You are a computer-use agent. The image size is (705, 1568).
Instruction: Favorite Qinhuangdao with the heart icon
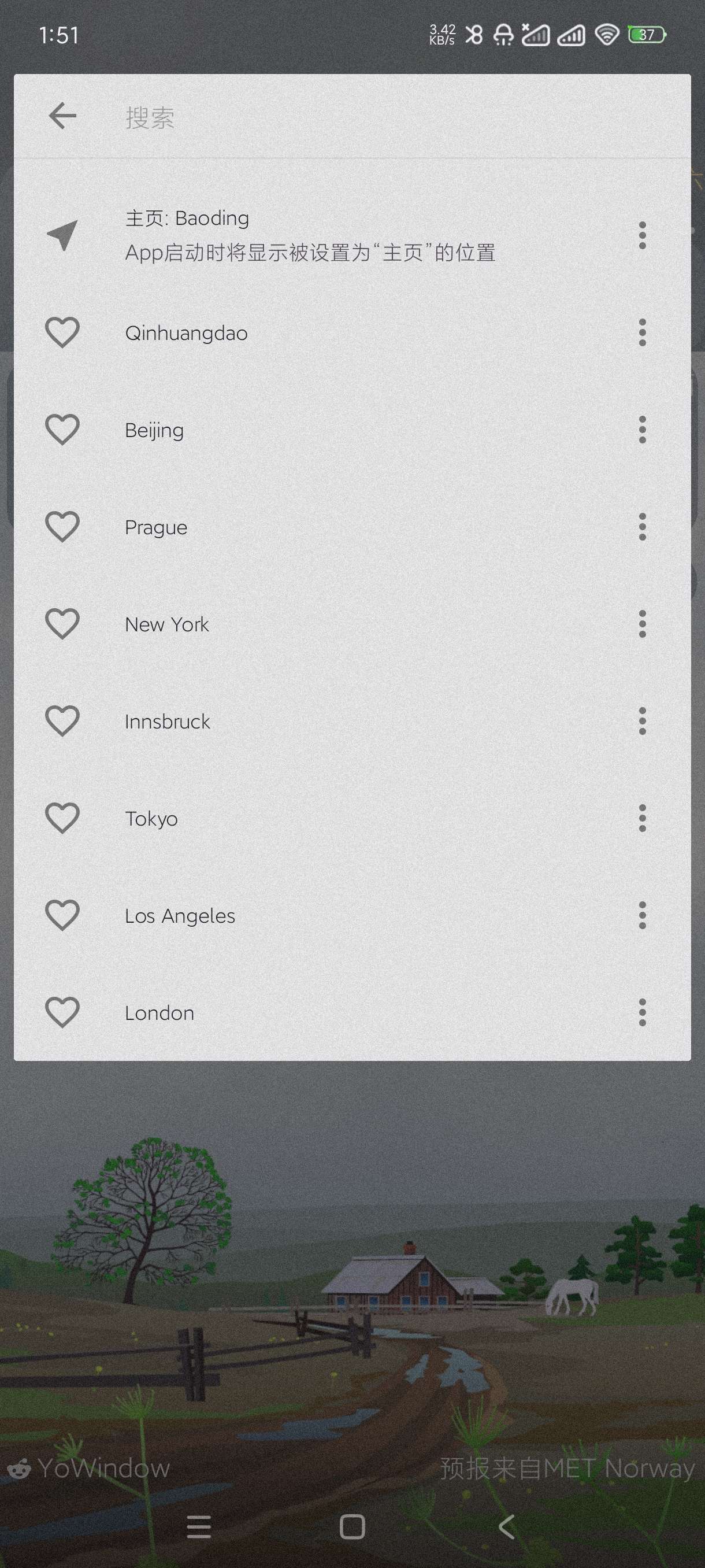(62, 332)
